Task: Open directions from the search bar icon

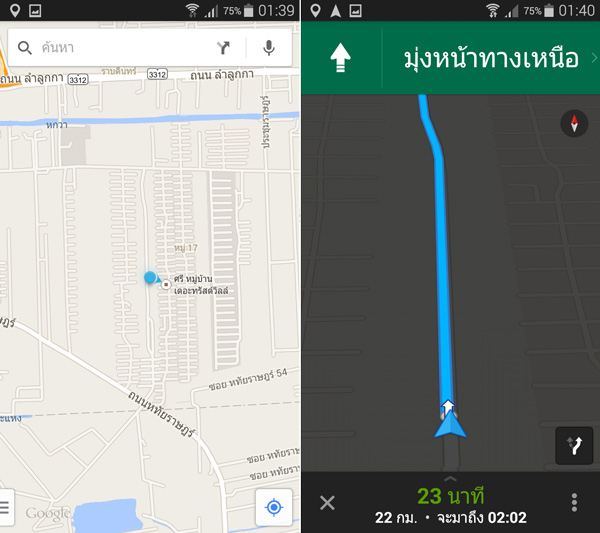Action: pyautogui.click(x=223, y=47)
